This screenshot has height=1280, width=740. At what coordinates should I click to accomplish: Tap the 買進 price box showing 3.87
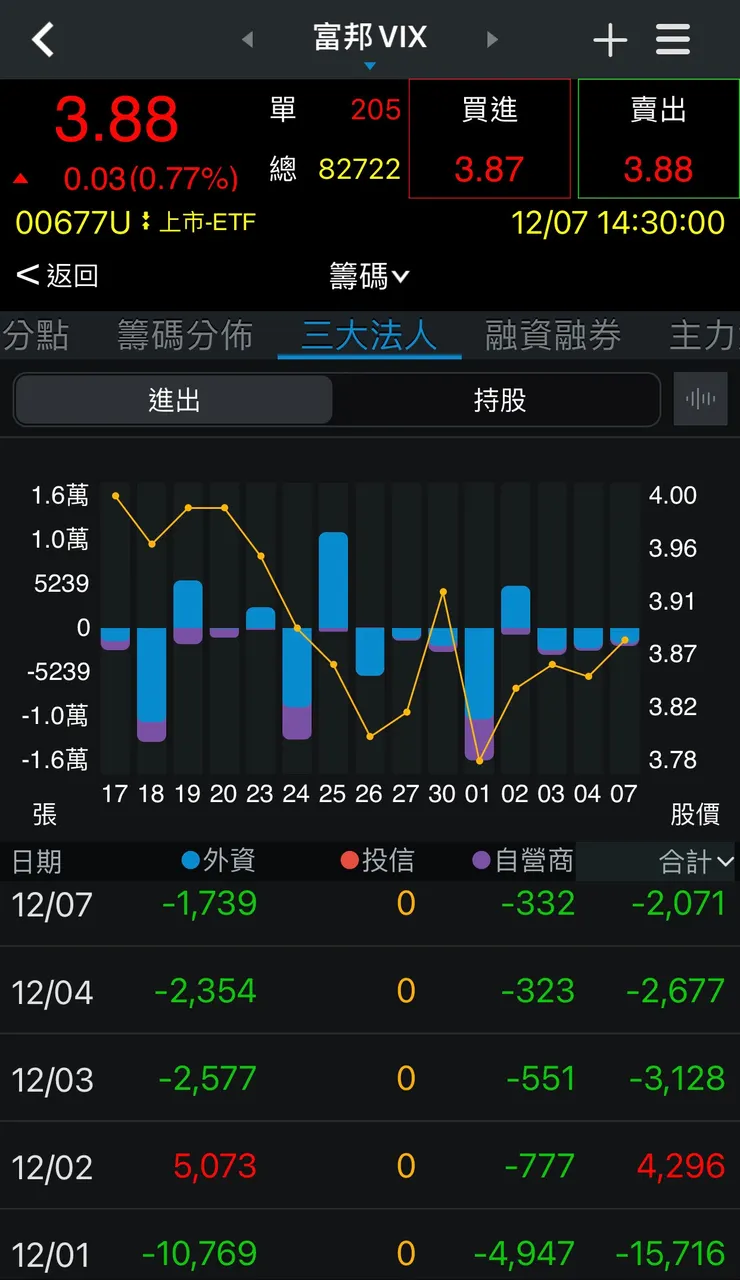click(x=489, y=139)
